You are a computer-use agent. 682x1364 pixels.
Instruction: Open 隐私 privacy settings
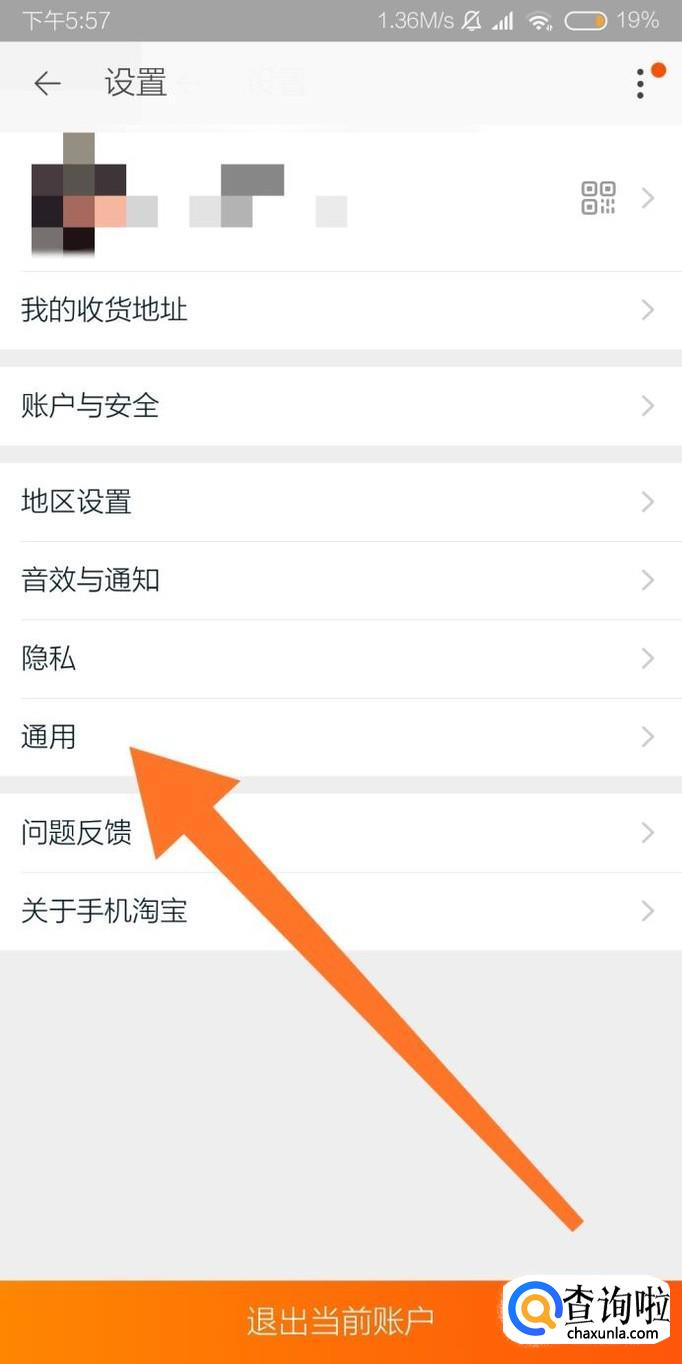pyautogui.click(x=341, y=658)
